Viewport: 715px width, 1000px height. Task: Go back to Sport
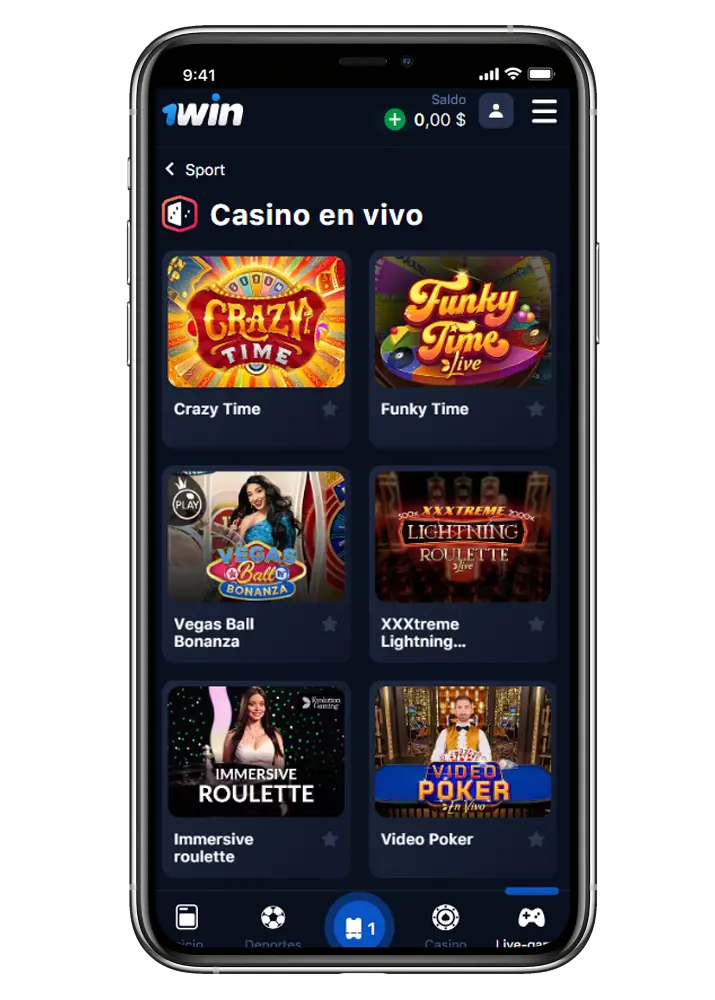coord(195,170)
